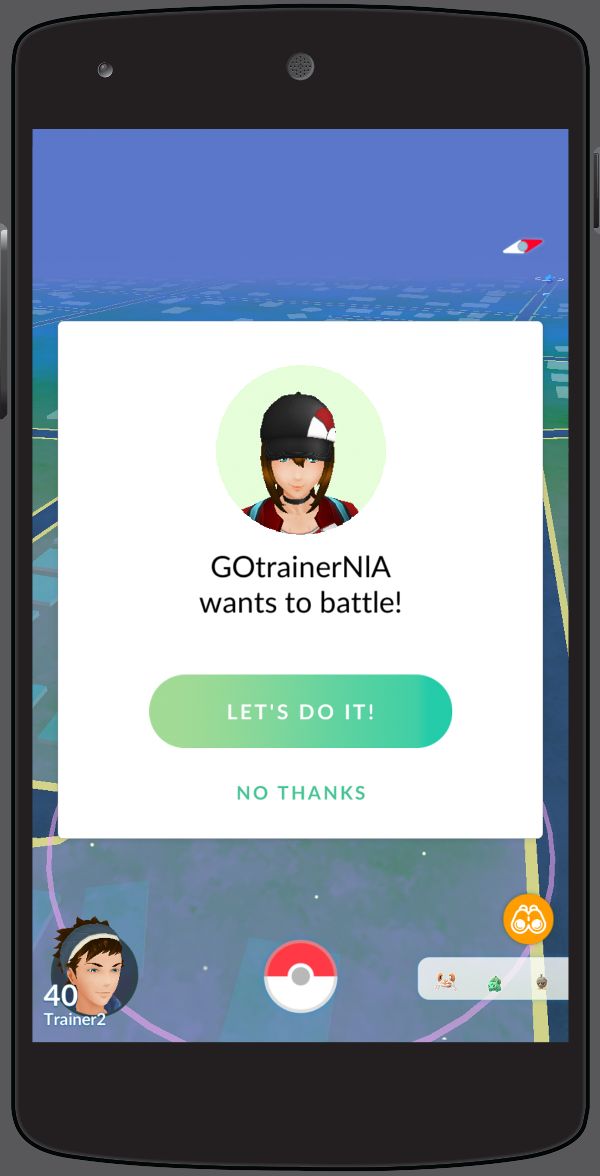Open the Trainer2 profile avatar

click(94, 969)
